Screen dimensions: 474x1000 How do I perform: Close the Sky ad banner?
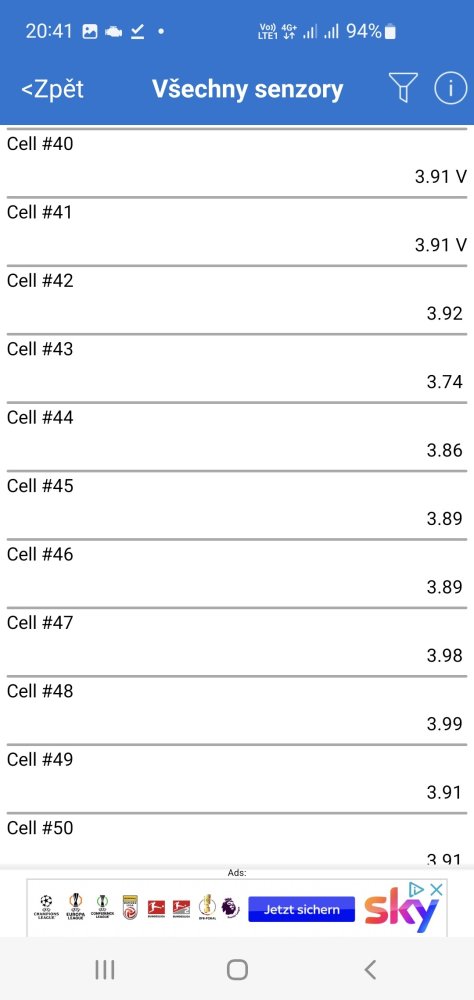(437, 890)
